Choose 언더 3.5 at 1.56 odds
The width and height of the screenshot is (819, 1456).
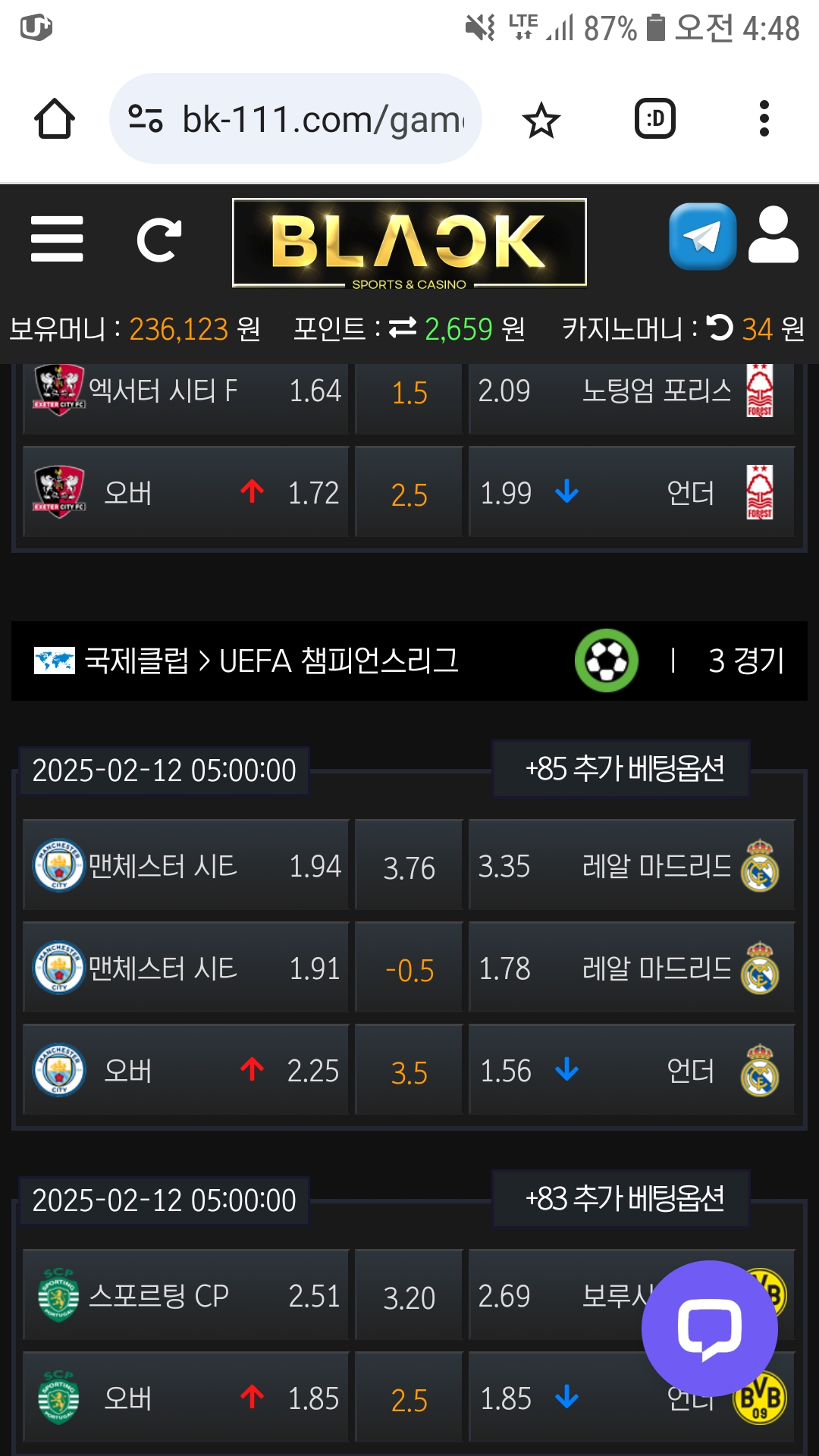[632, 1070]
